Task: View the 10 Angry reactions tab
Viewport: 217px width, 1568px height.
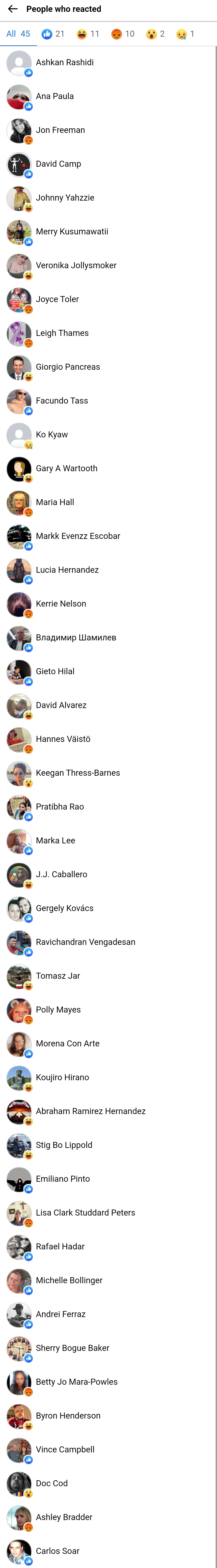Action: (123, 34)
